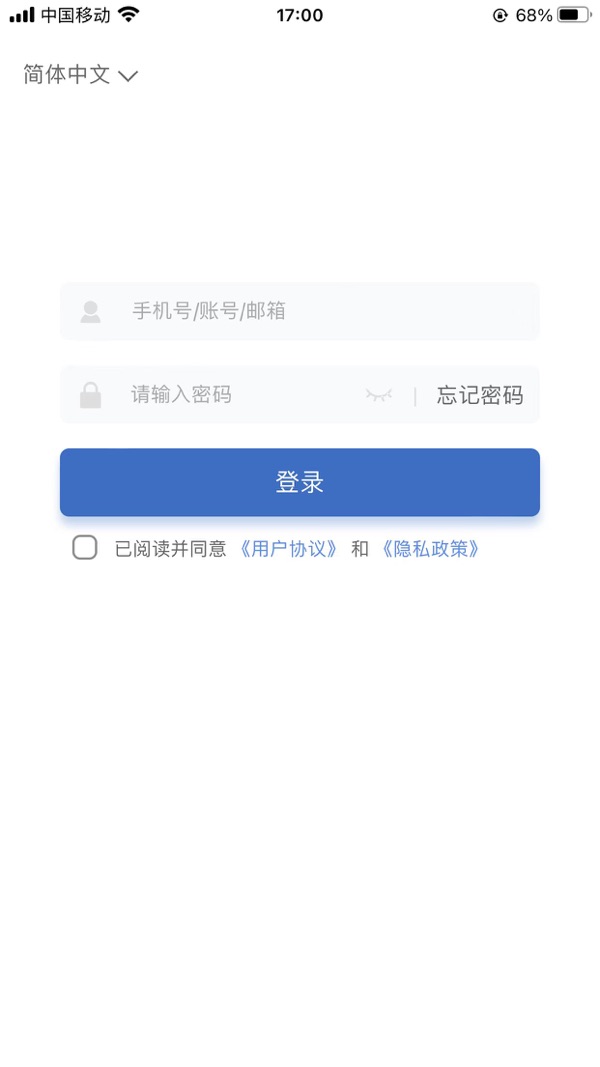Check the 已阅读并同意 agreement box
This screenshot has height=1067, width=600.
coord(85,547)
